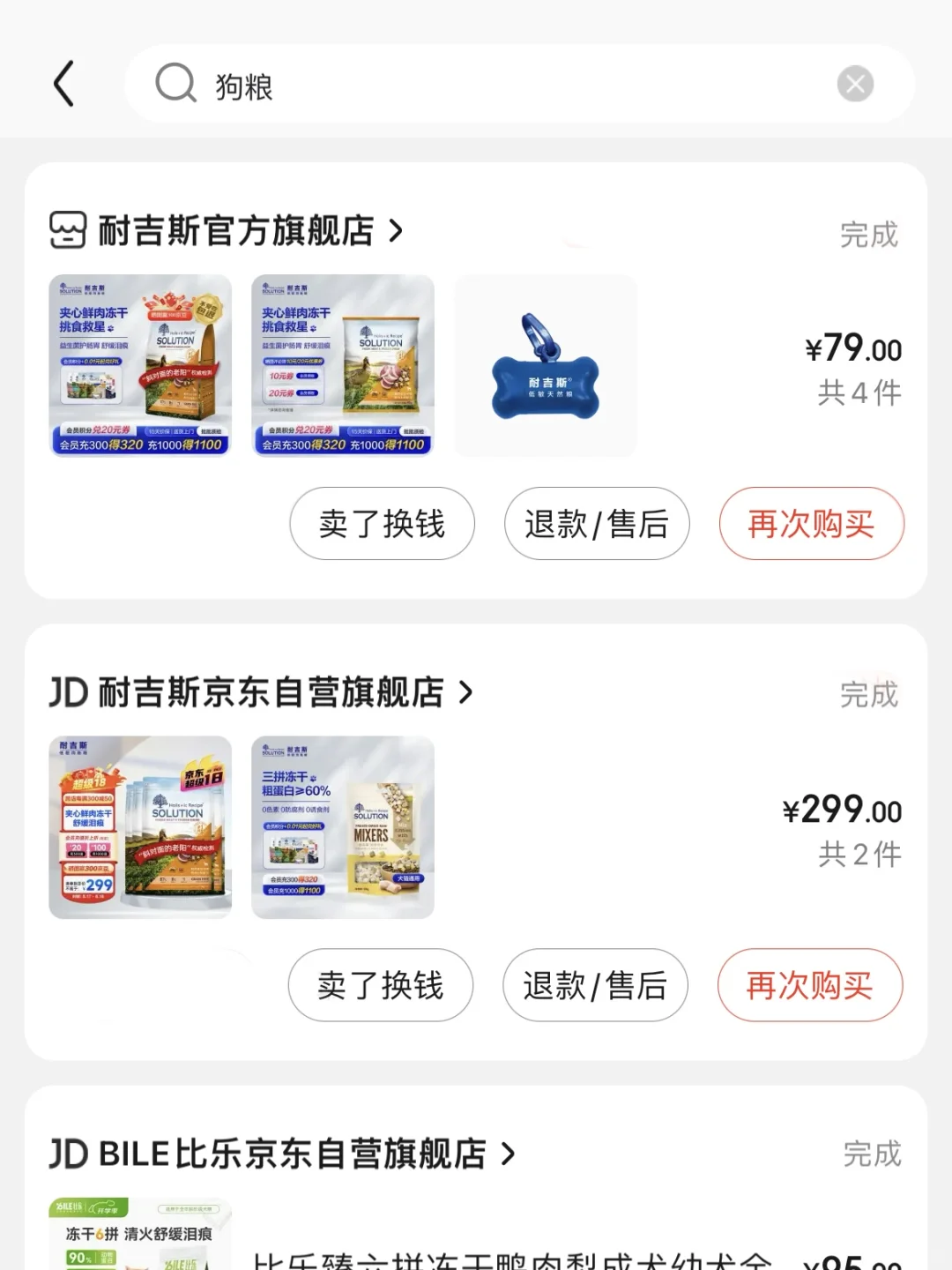Viewport: 952px width, 1270px height.
Task: Clear the search text 狗粮
Action: tap(854, 84)
